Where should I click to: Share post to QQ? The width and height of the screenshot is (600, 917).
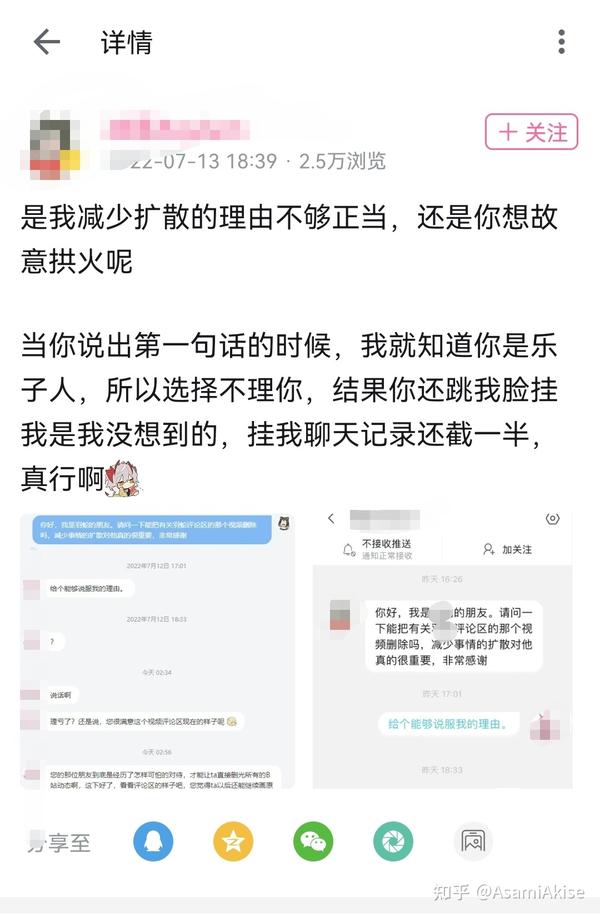point(153,842)
